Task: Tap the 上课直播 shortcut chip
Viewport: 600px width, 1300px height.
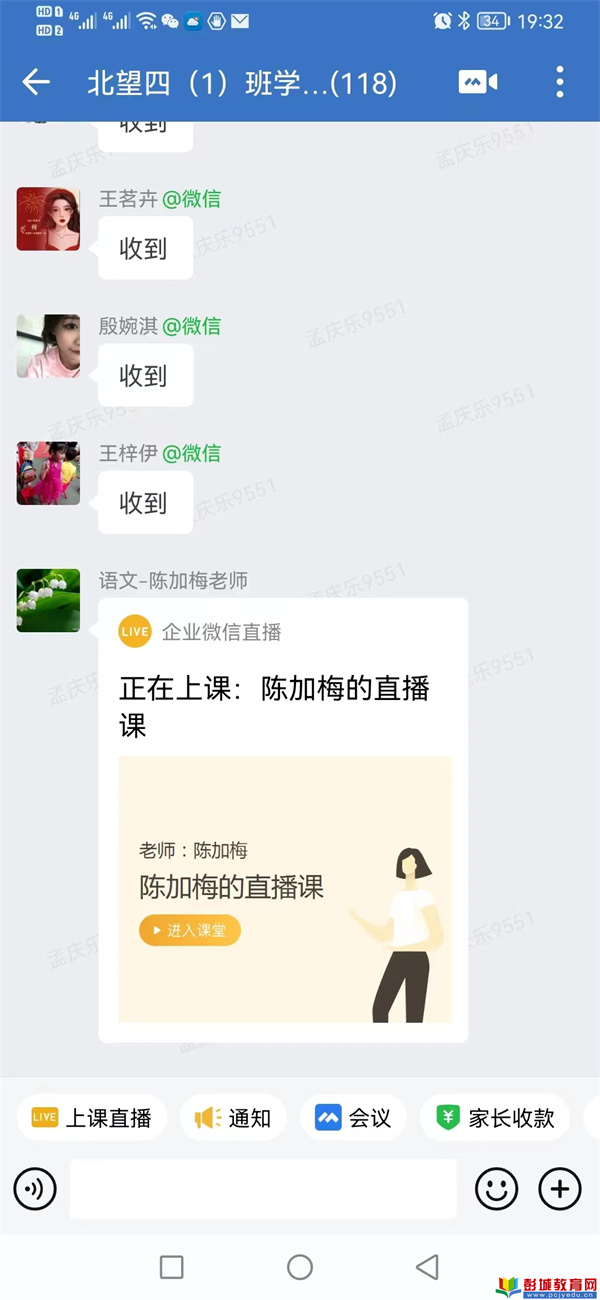Action: 92,1118
